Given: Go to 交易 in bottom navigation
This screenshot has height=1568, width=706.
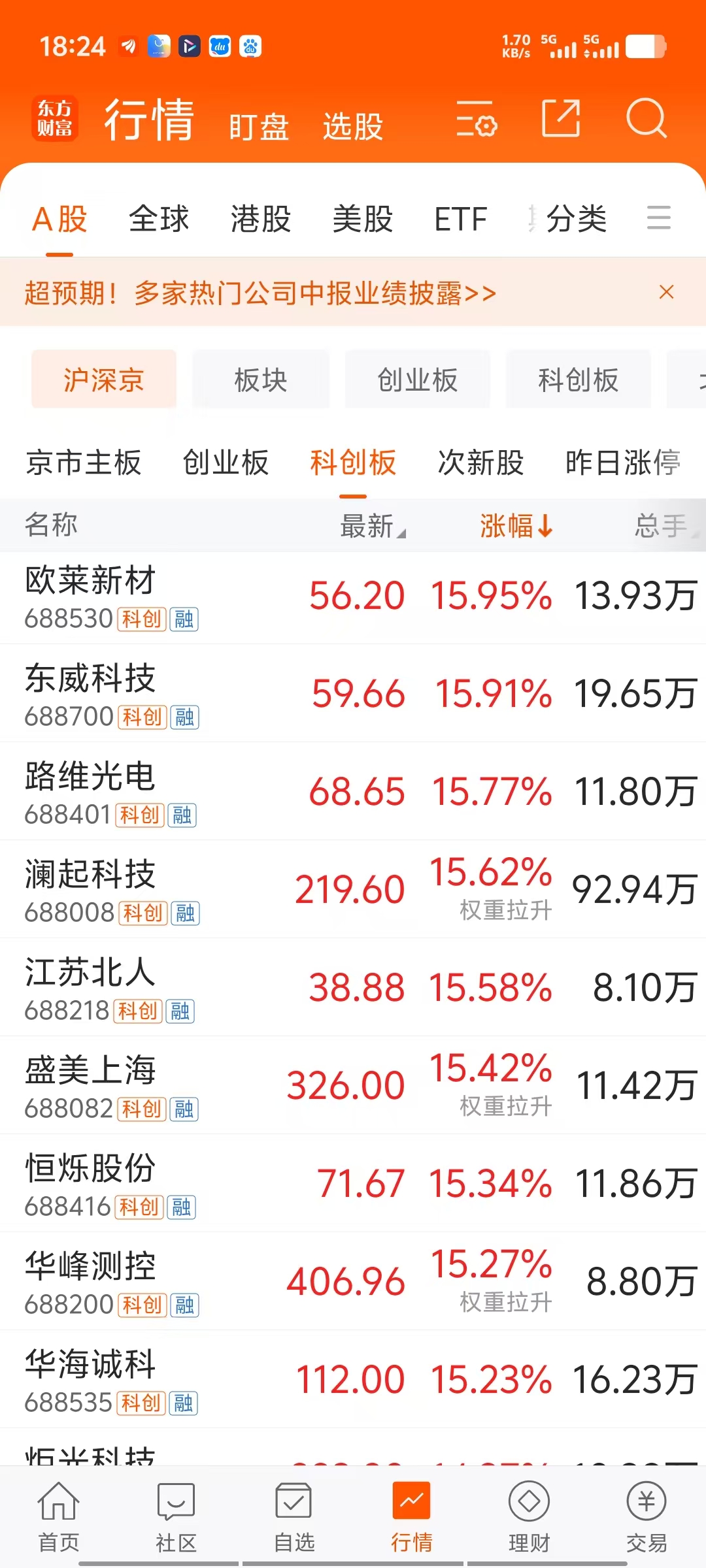Looking at the screenshot, I should click(647, 1517).
